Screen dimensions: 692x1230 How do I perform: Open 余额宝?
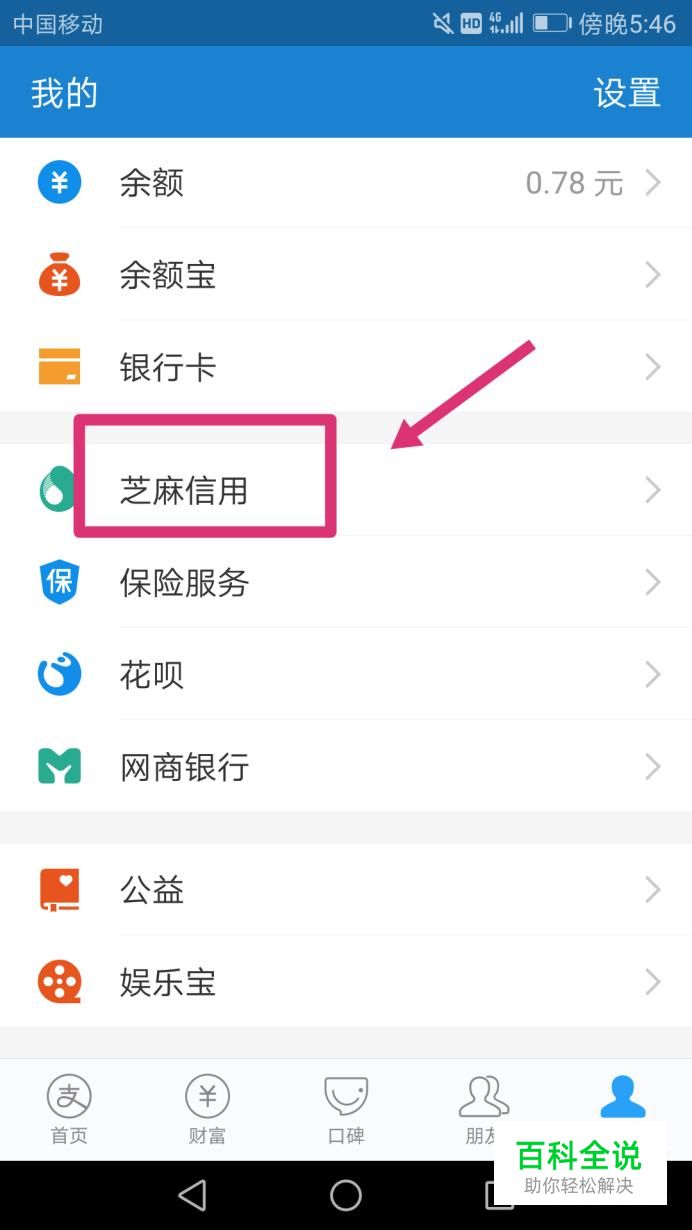pos(345,275)
